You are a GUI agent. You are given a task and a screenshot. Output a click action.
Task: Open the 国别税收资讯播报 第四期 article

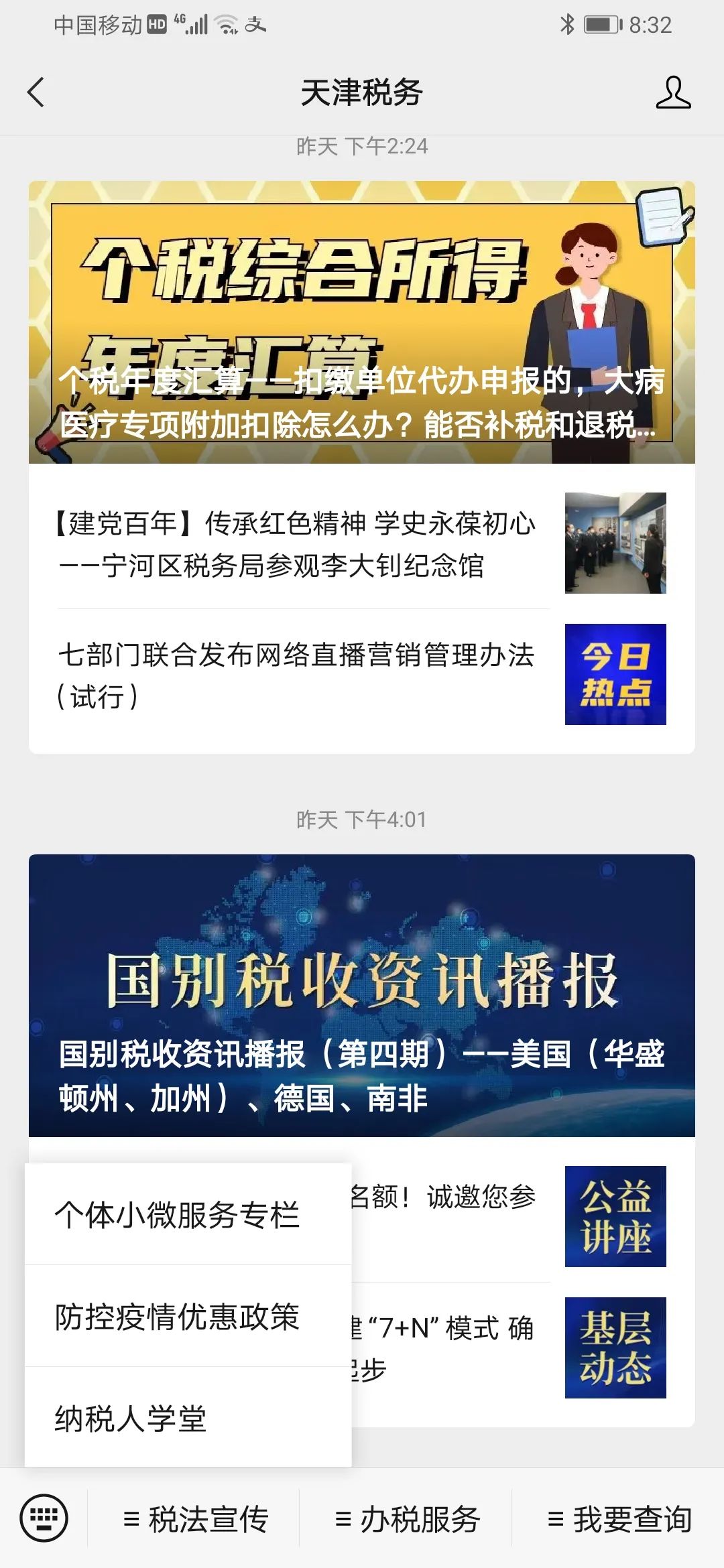pos(362,996)
